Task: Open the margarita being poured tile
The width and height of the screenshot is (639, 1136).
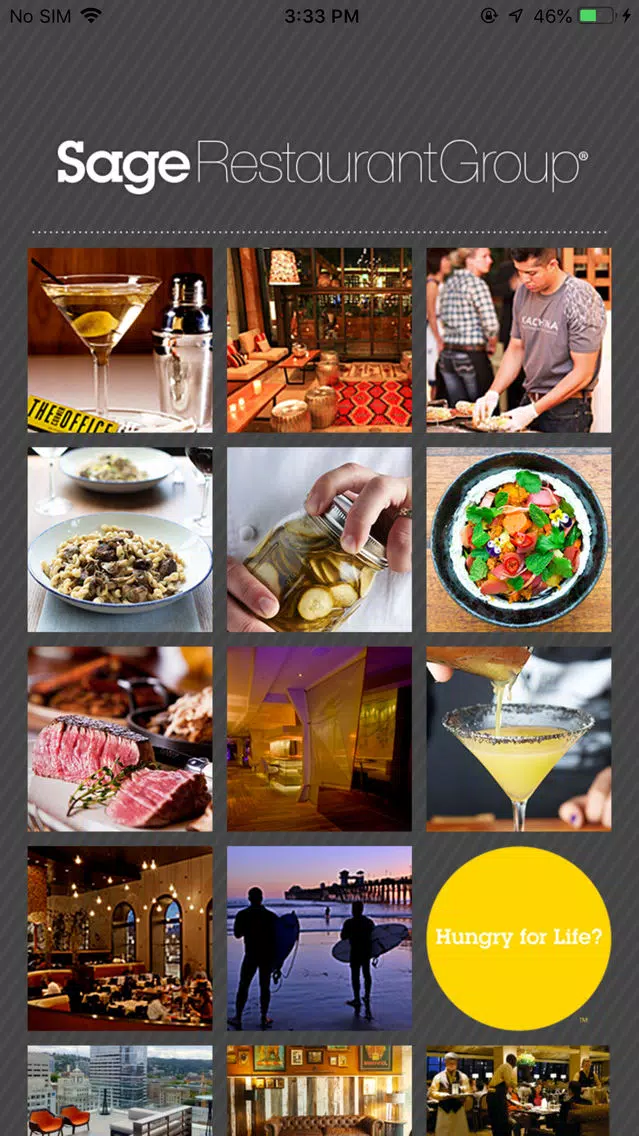Action: [518, 738]
